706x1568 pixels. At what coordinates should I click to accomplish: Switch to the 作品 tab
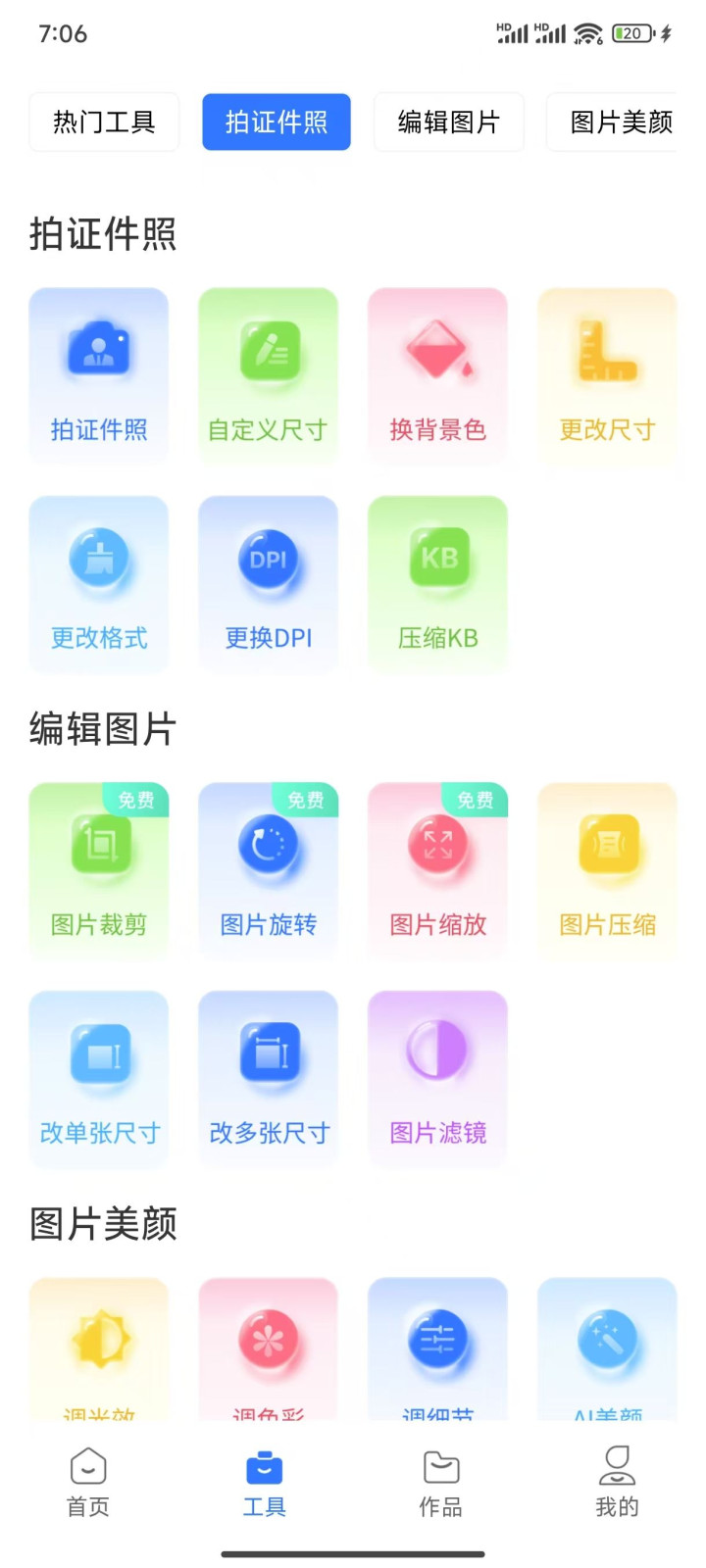coord(441,1483)
